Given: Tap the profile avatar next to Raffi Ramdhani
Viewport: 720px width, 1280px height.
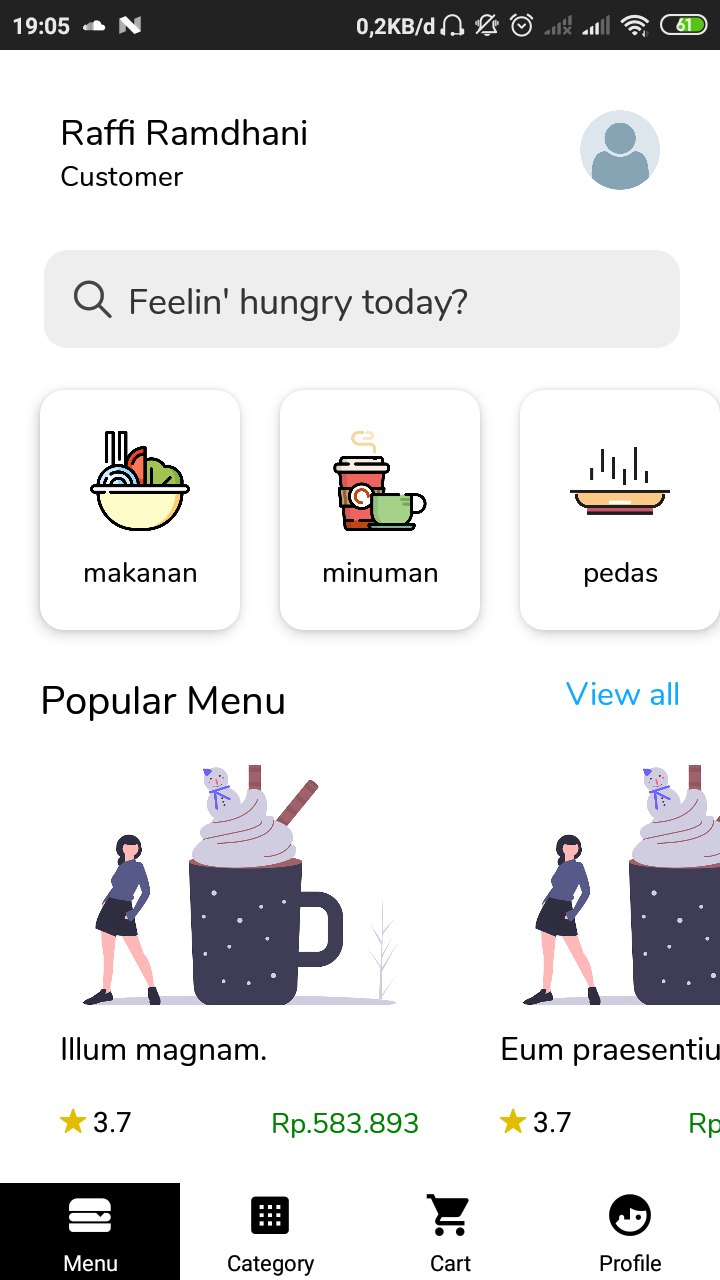Looking at the screenshot, I should pos(620,150).
